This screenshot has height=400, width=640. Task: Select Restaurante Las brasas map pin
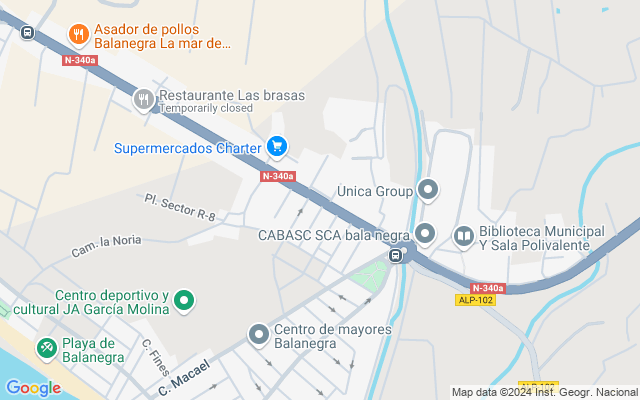click(144, 99)
